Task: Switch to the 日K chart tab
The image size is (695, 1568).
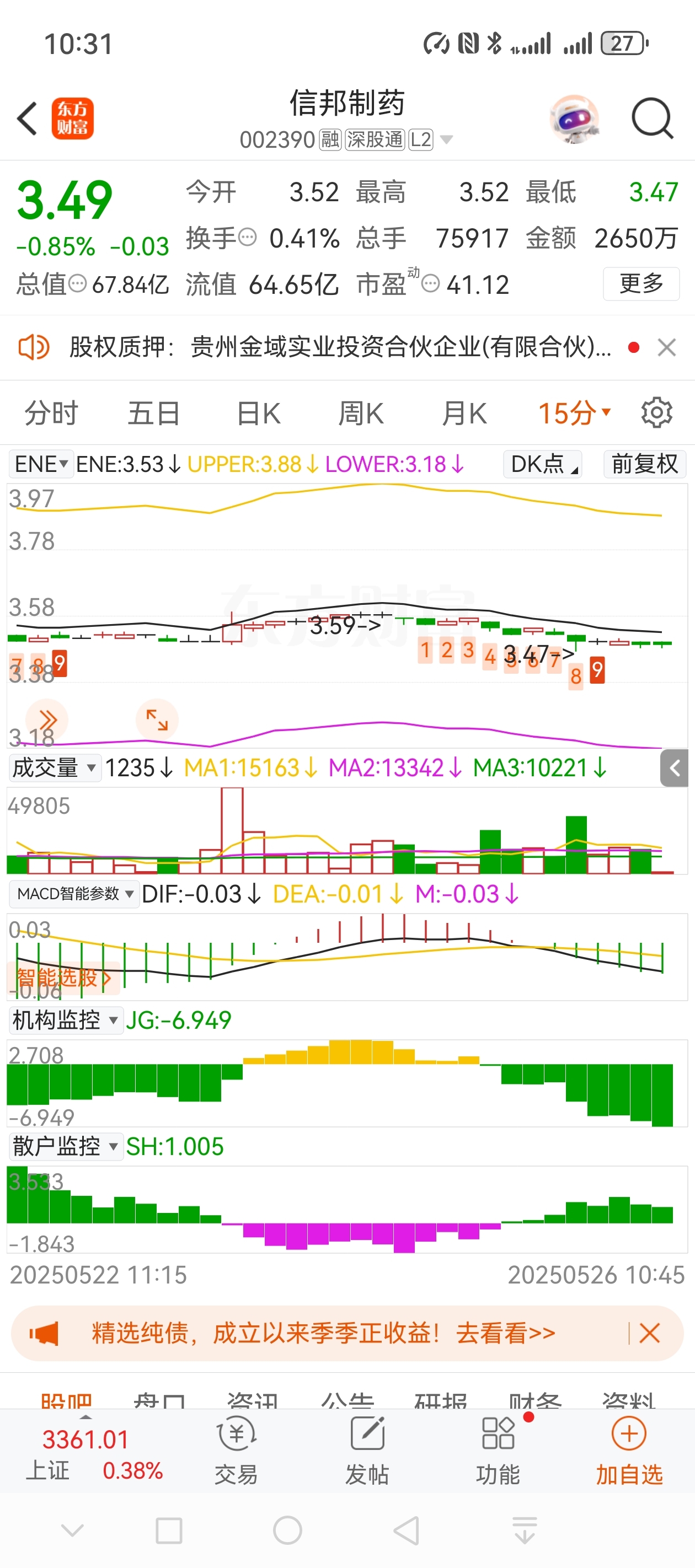Action: pyautogui.click(x=258, y=414)
